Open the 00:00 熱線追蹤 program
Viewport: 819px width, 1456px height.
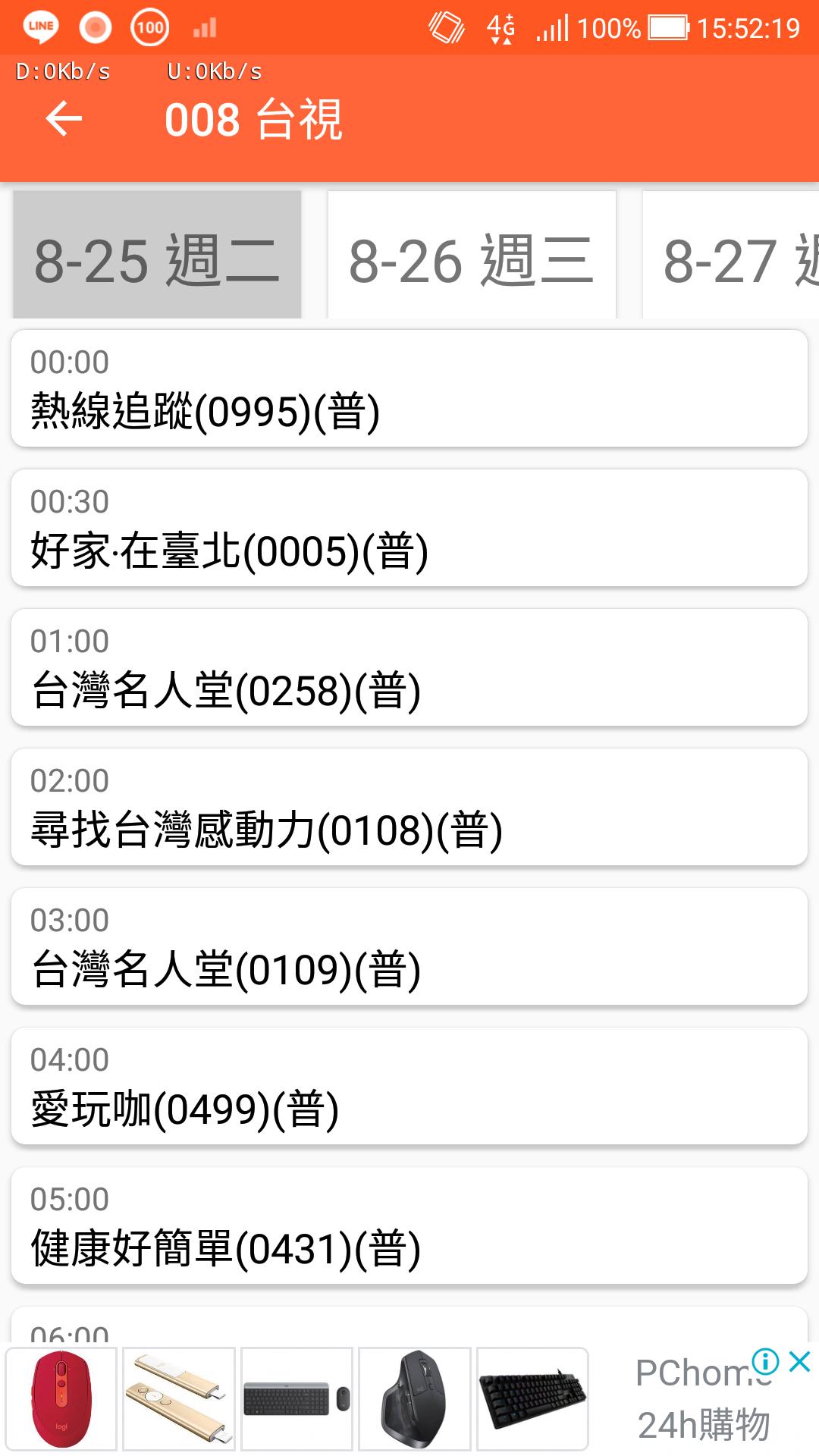pyautogui.click(x=409, y=388)
